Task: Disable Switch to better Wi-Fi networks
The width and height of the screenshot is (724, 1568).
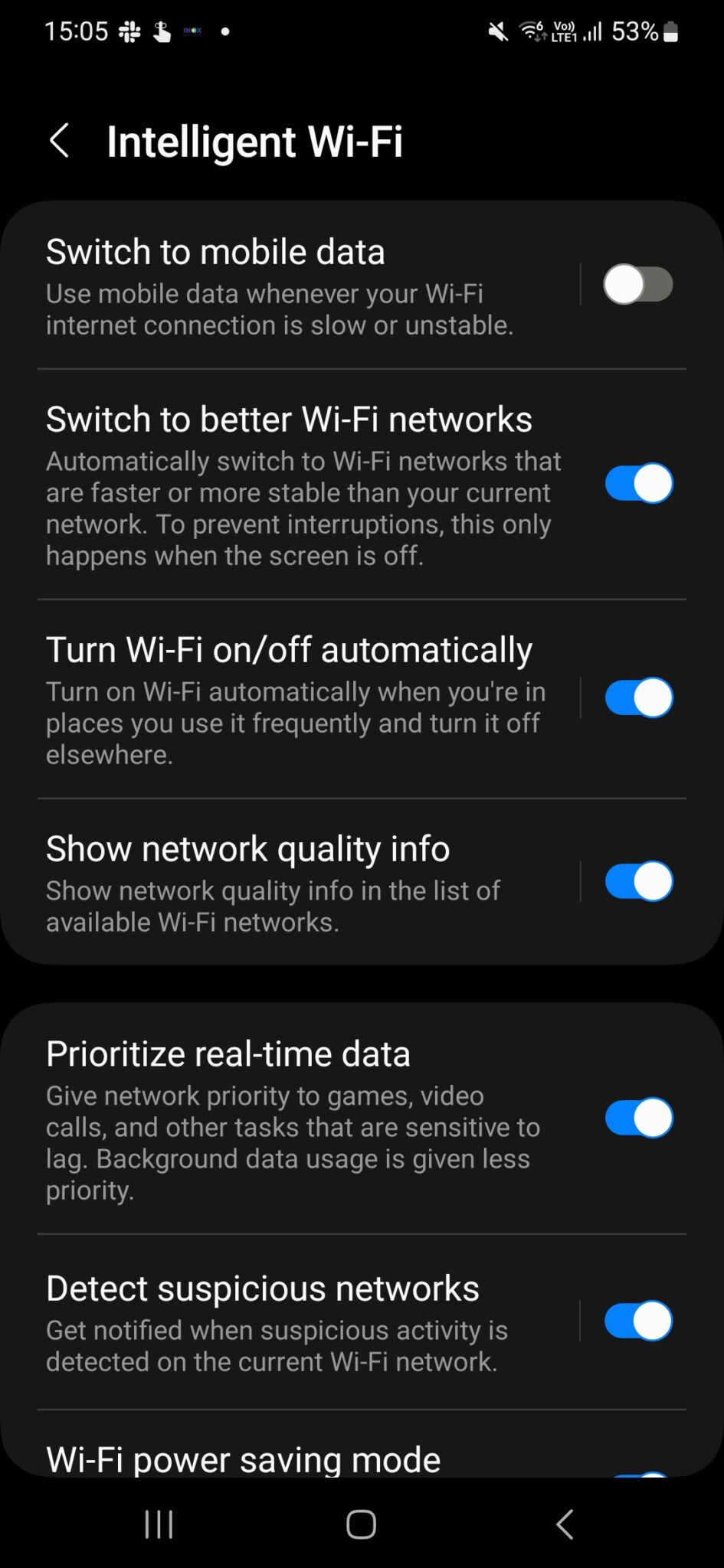Action: [638, 483]
